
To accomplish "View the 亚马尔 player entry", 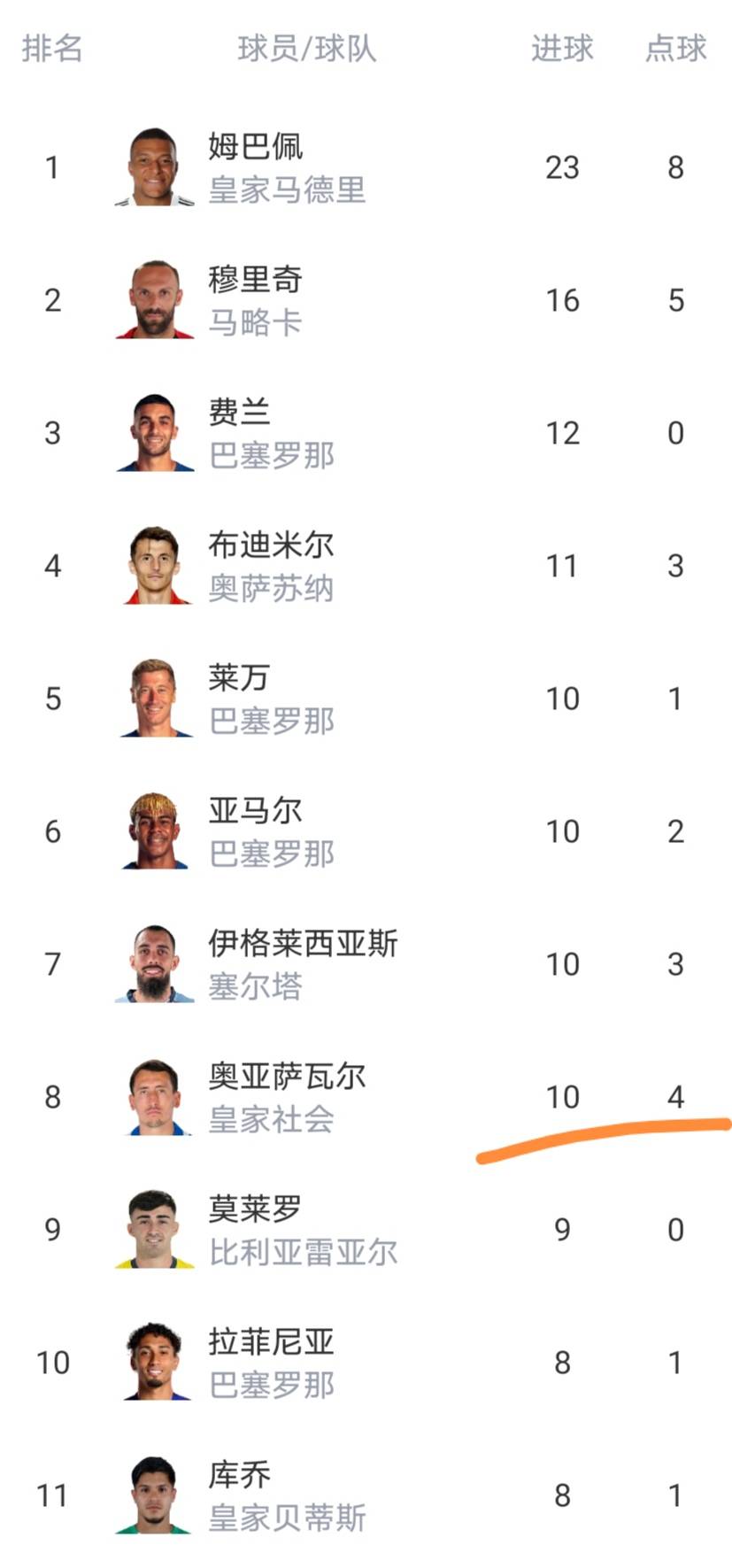I will click(x=255, y=811).
